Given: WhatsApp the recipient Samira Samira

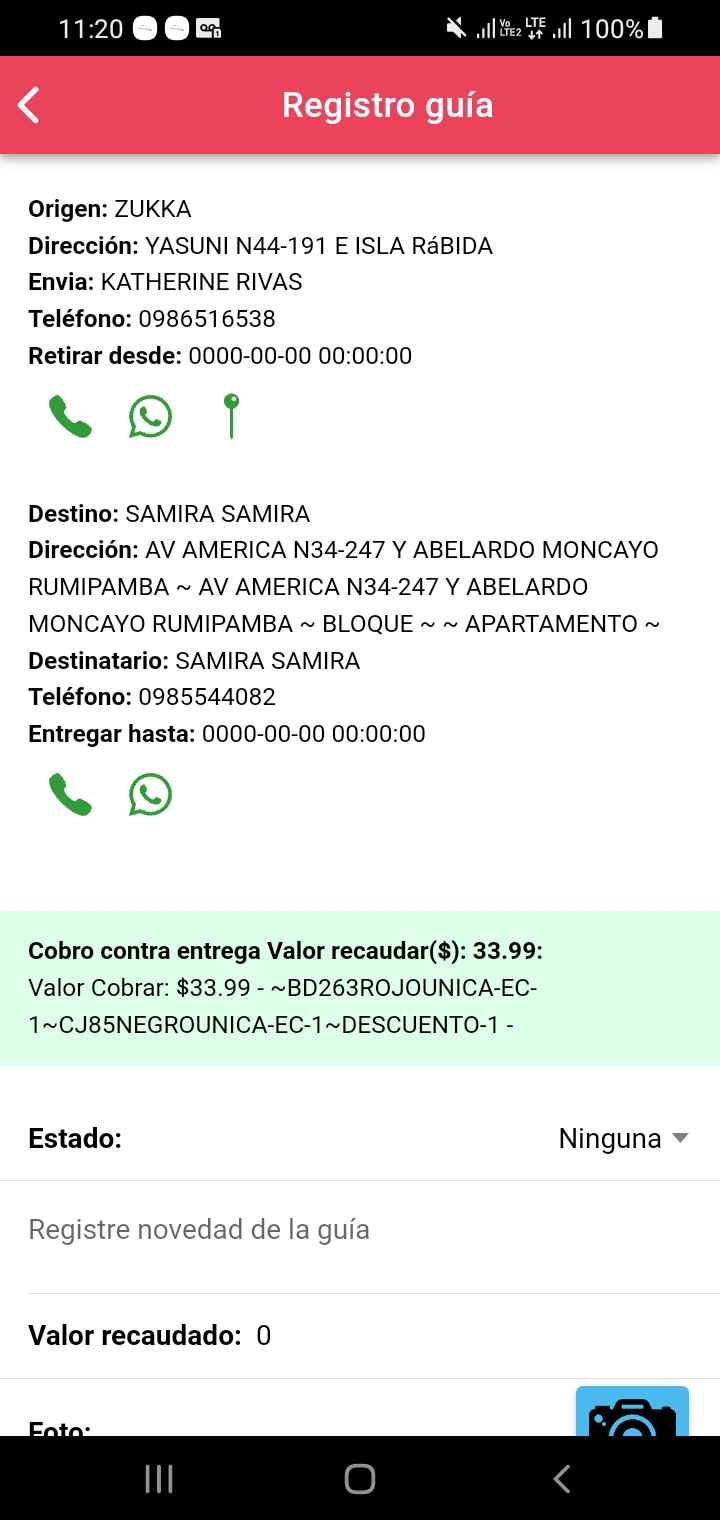Looking at the screenshot, I should [x=150, y=795].
